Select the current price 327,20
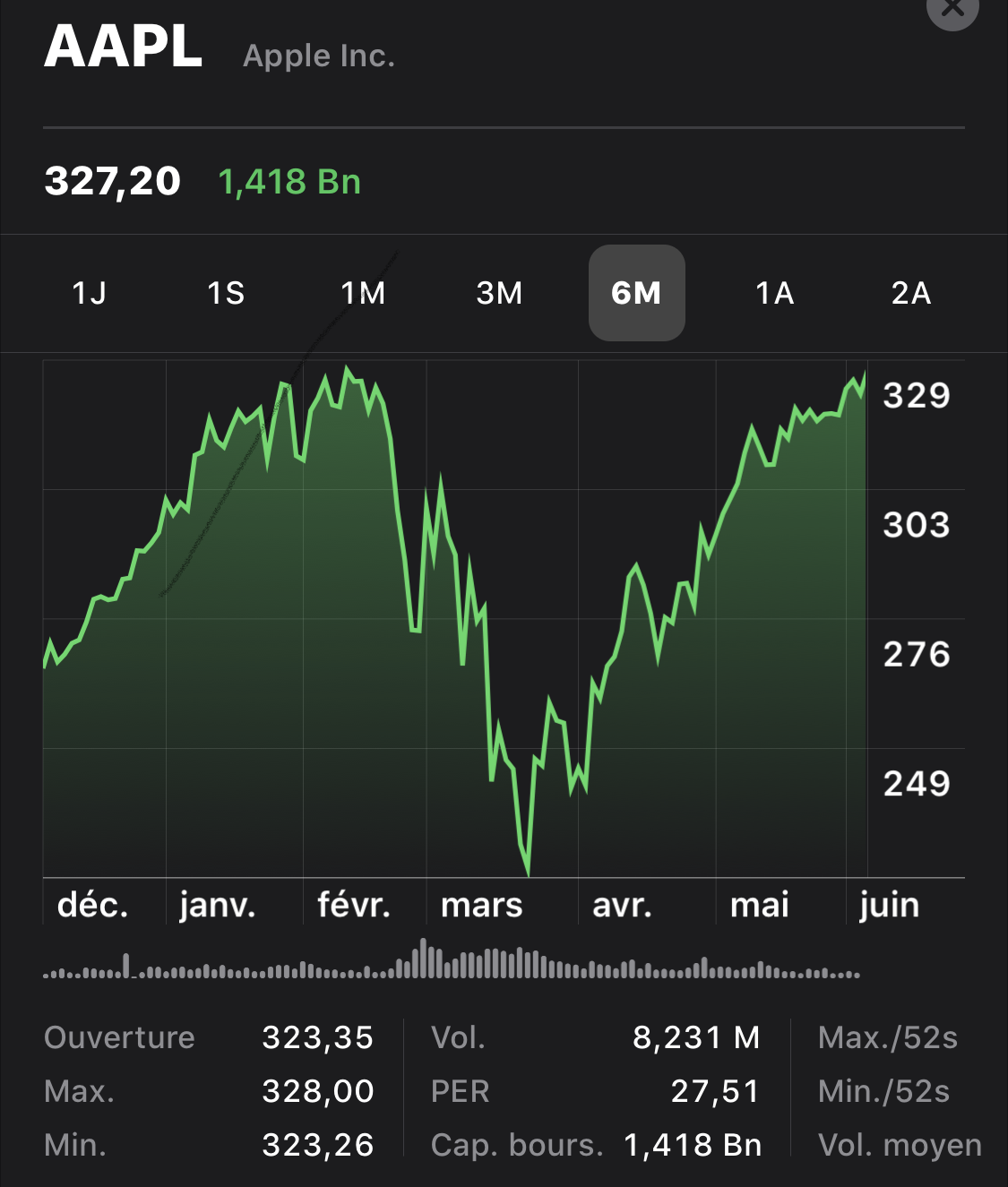 click(113, 181)
